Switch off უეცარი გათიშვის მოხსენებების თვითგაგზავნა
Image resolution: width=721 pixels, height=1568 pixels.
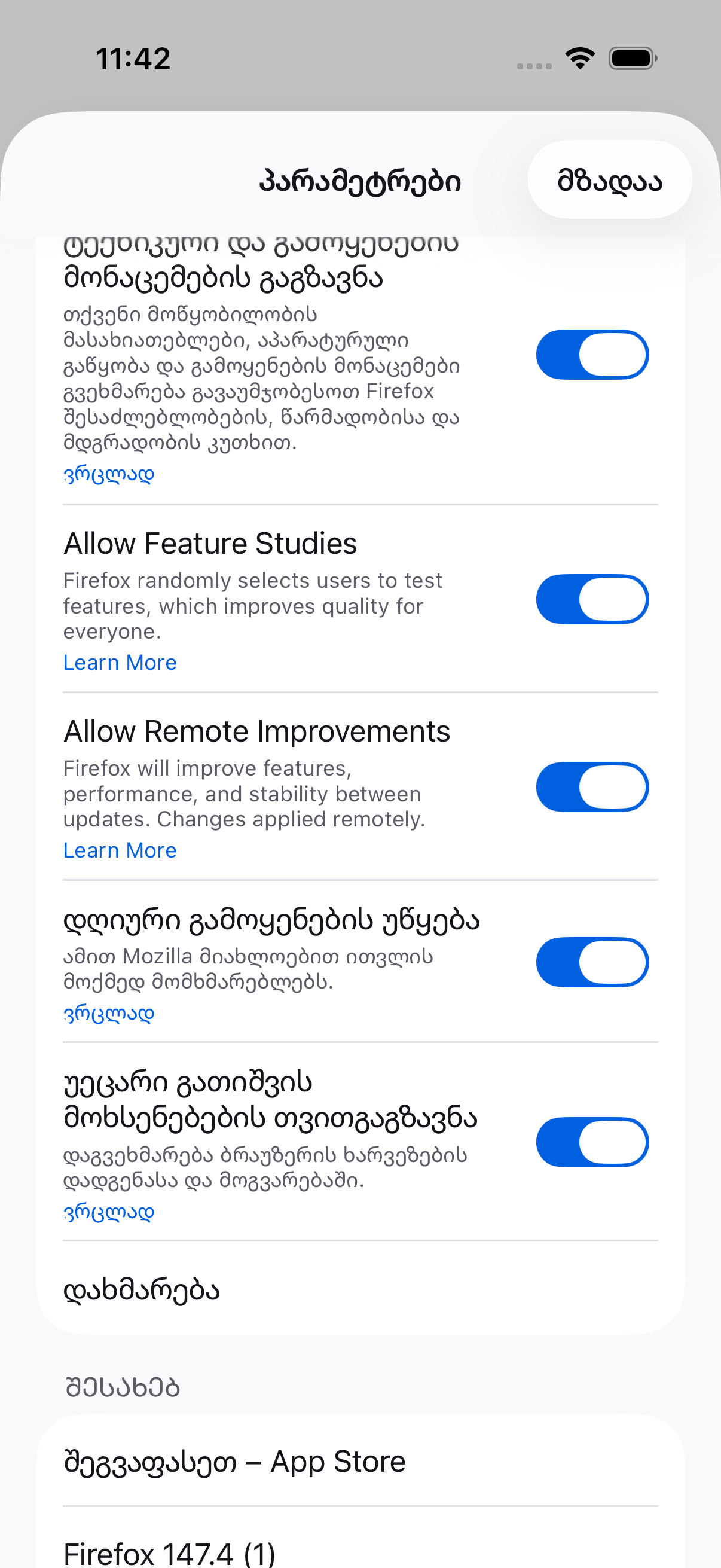pyautogui.click(x=592, y=1143)
